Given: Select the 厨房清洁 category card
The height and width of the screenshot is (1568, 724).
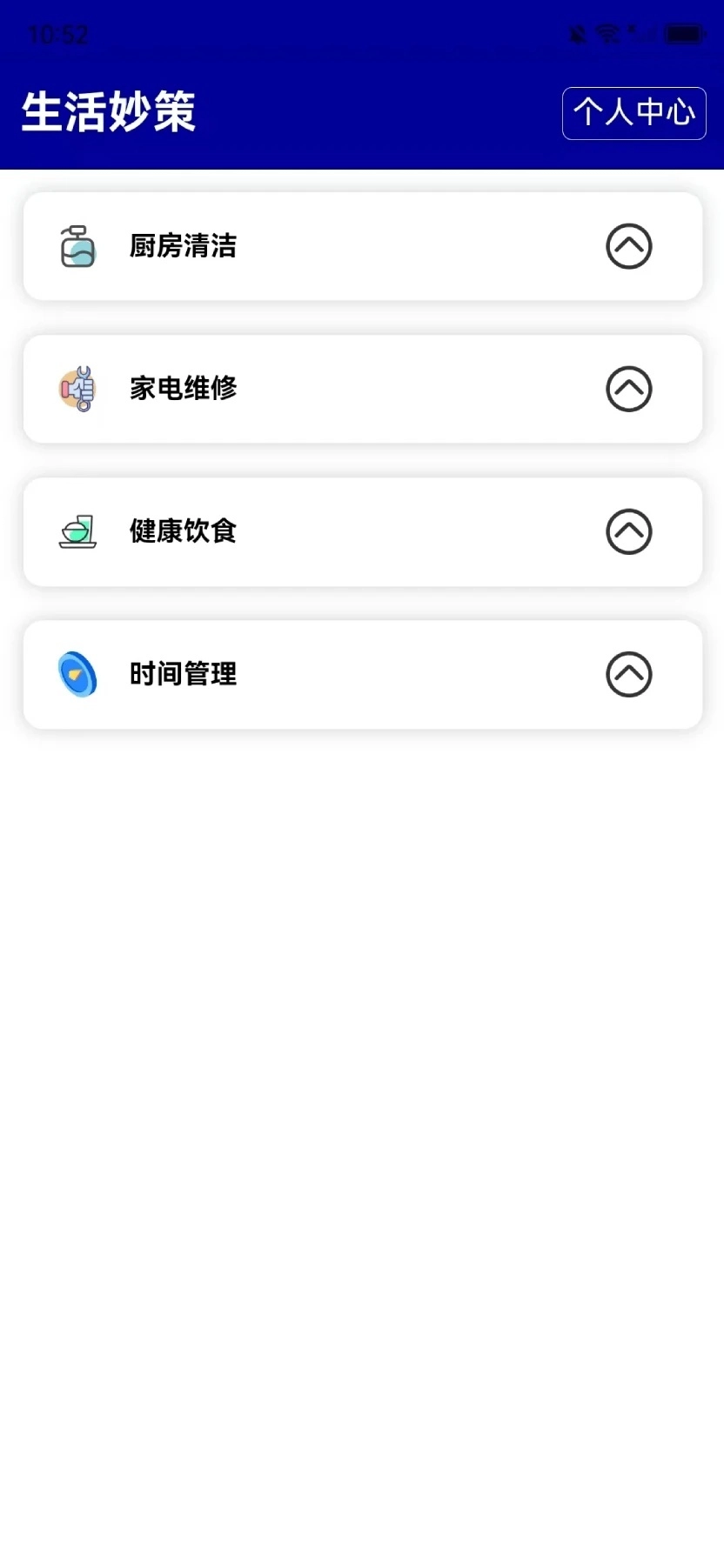Looking at the screenshot, I should coord(362,246).
